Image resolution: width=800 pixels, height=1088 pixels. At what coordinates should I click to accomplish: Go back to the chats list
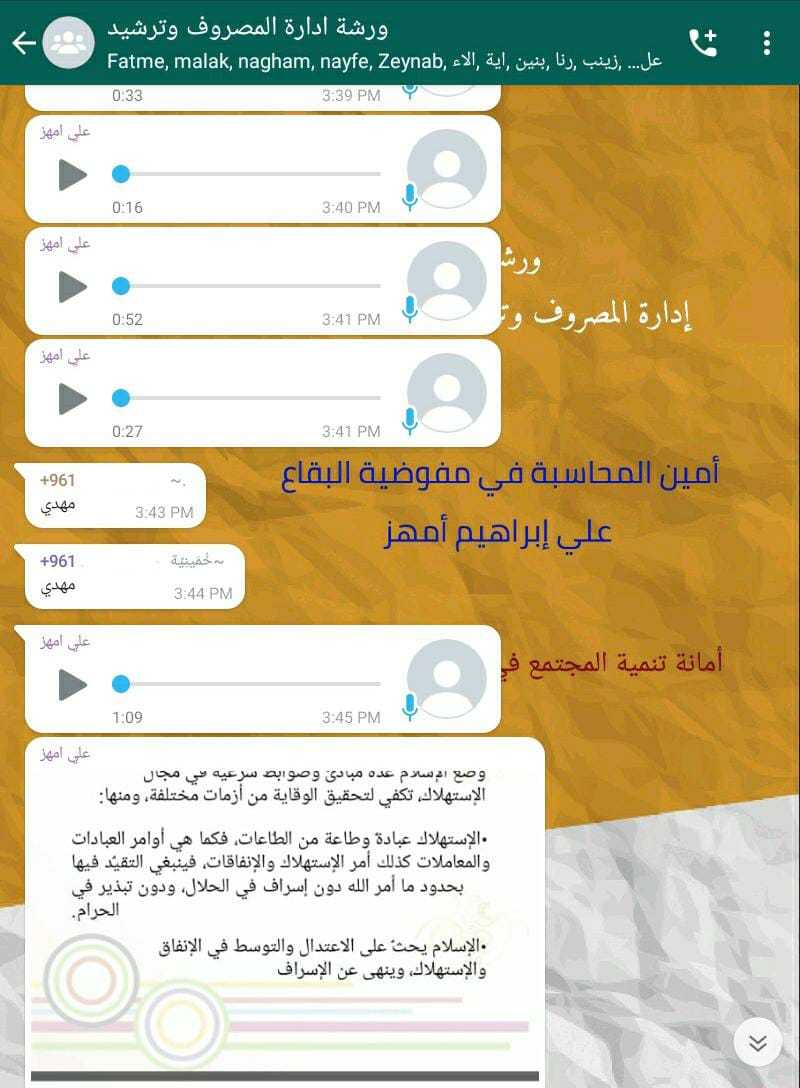23,42
